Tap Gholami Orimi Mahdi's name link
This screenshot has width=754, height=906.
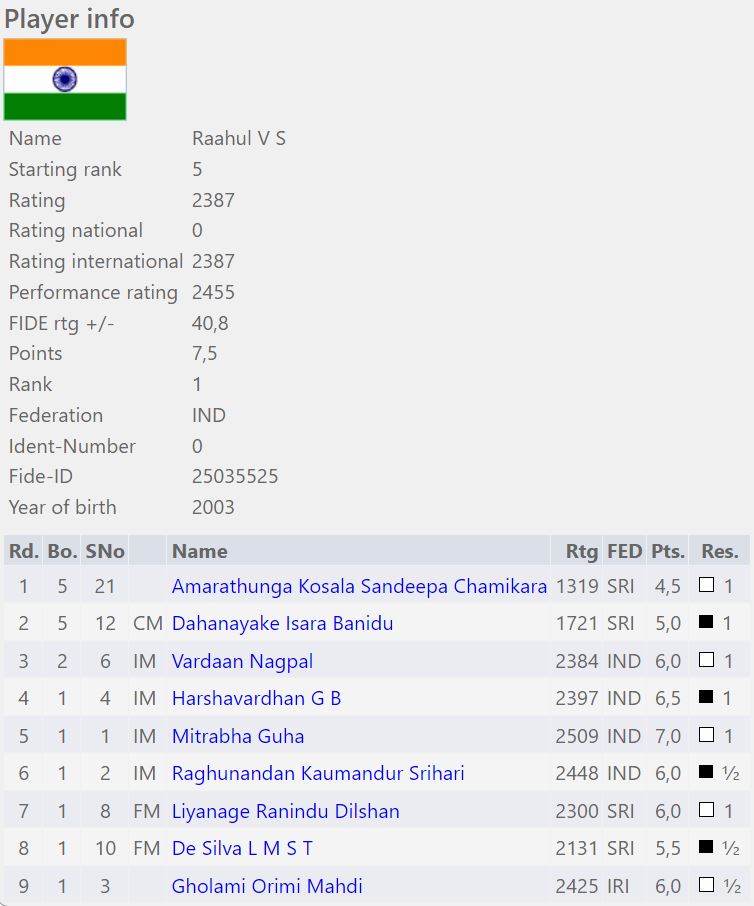[x=267, y=886]
